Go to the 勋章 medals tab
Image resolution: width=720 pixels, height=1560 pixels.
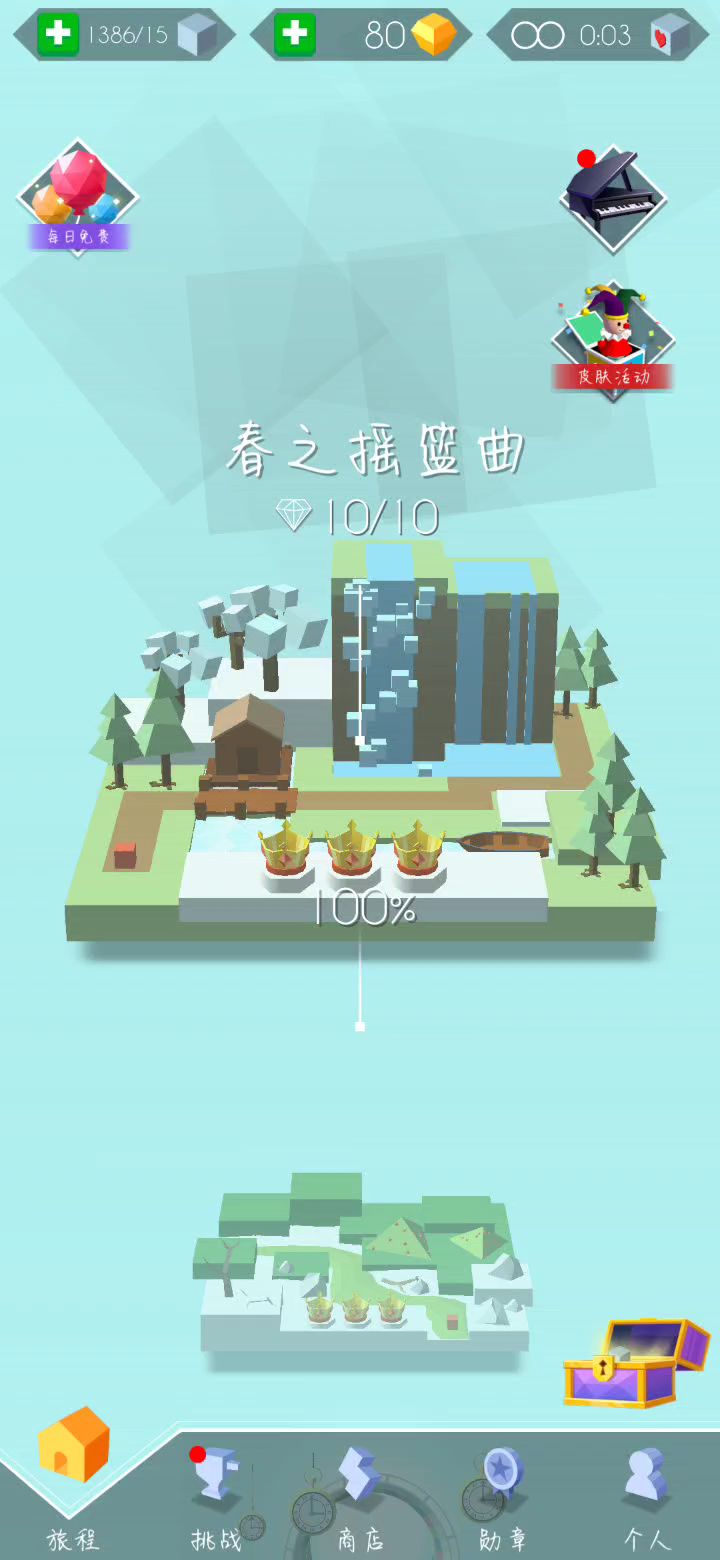[x=502, y=1497]
